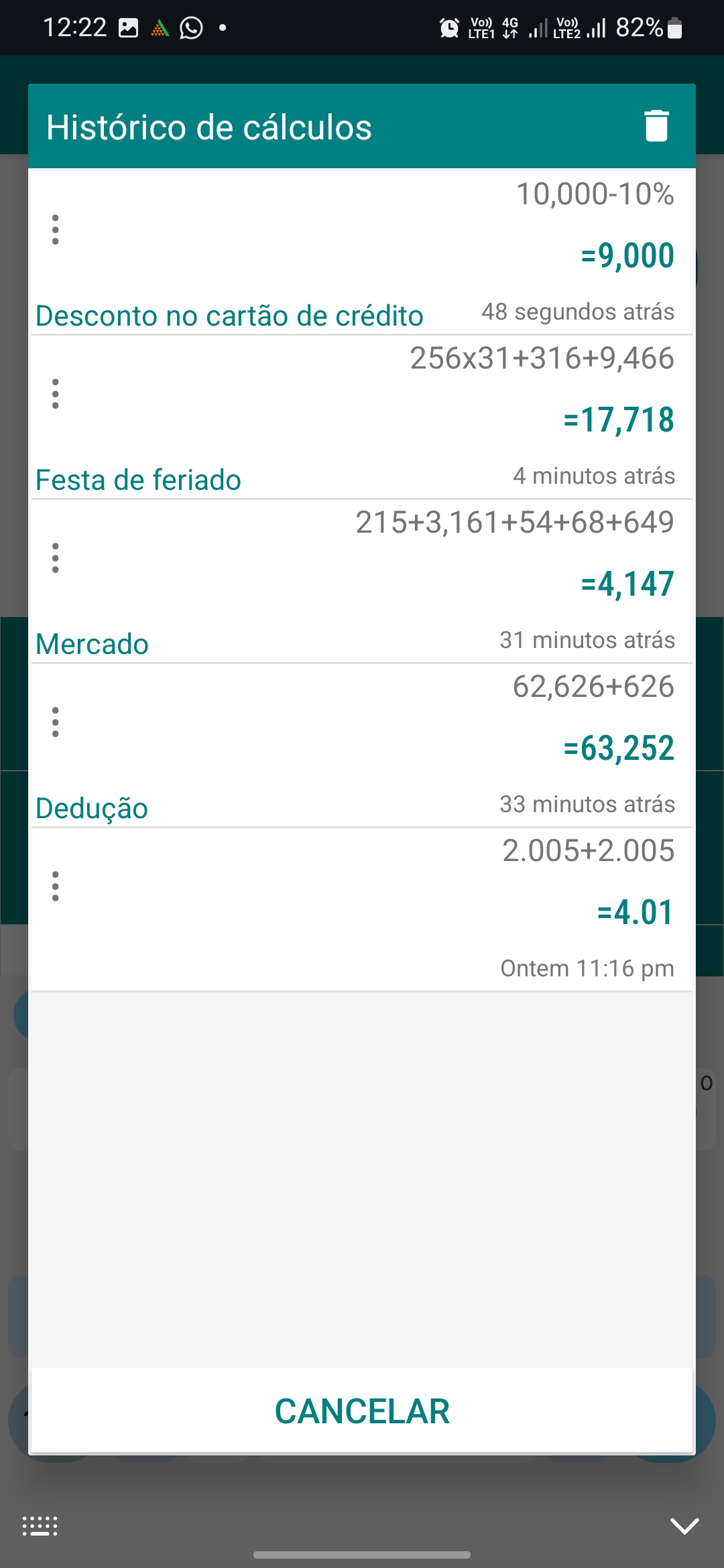Screen dimensions: 724x1568
Task: Select the 62,626+626 calculation
Action: [x=593, y=686]
